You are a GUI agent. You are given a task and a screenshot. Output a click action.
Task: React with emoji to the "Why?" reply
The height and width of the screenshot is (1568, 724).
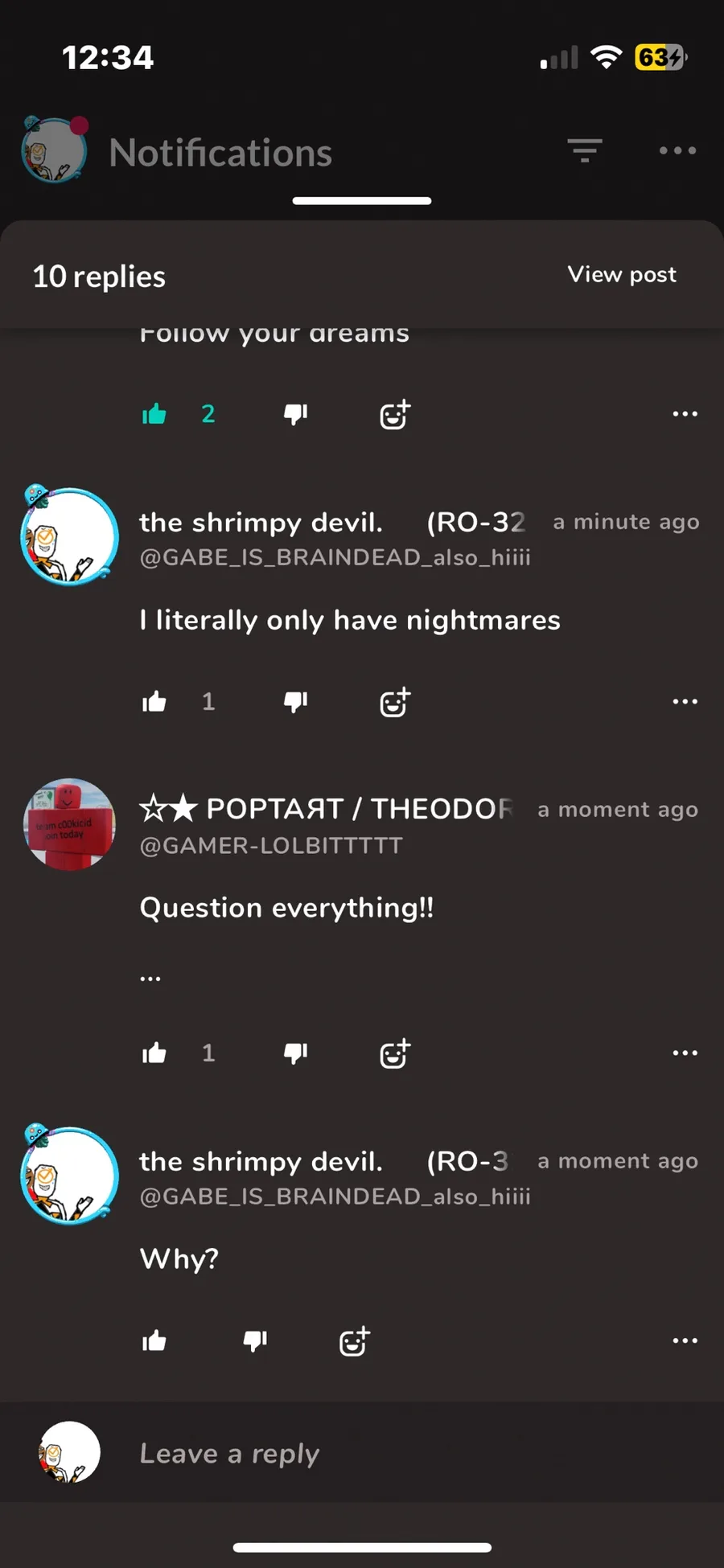point(354,1341)
